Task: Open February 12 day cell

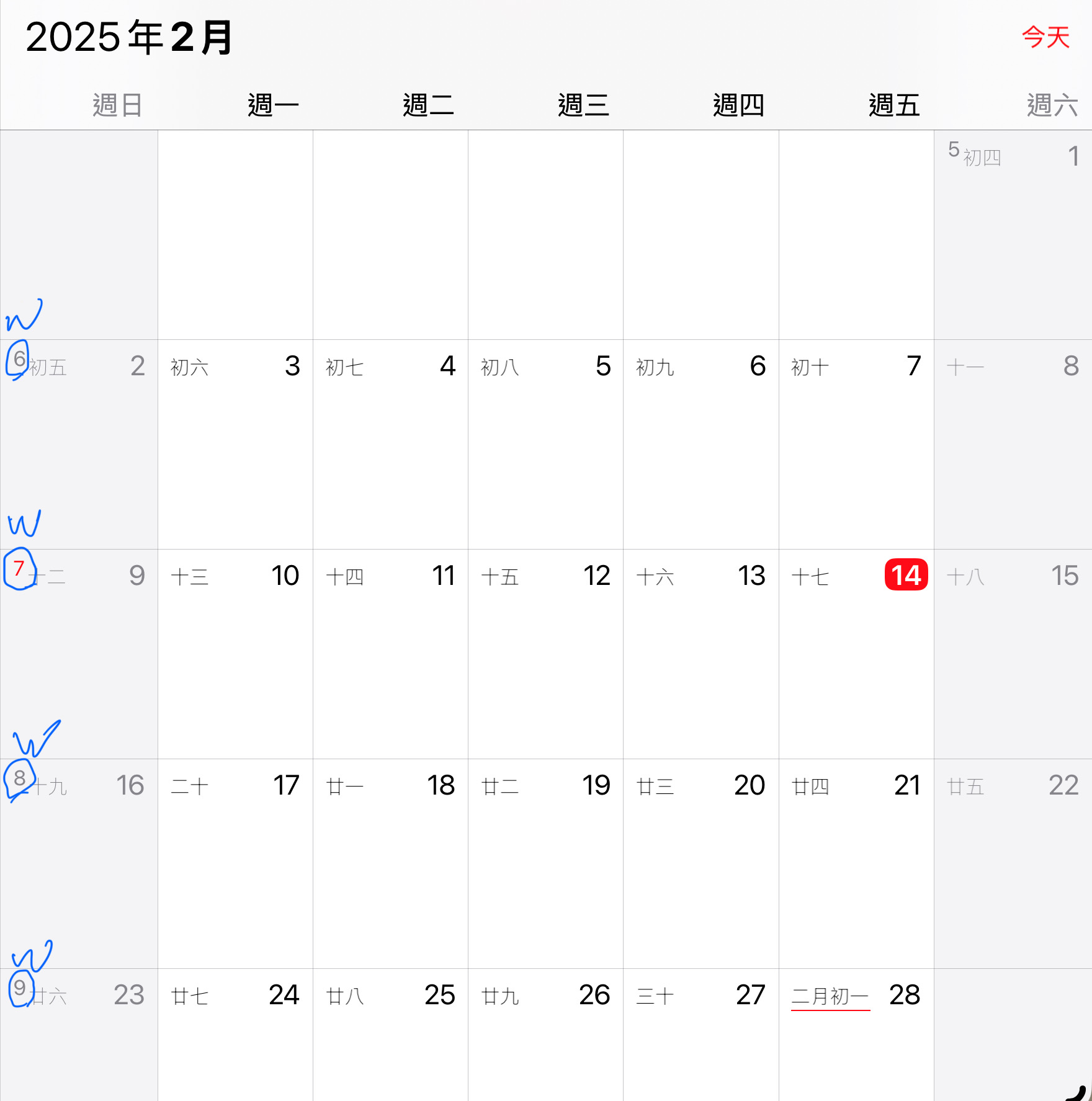Action: coord(545,654)
